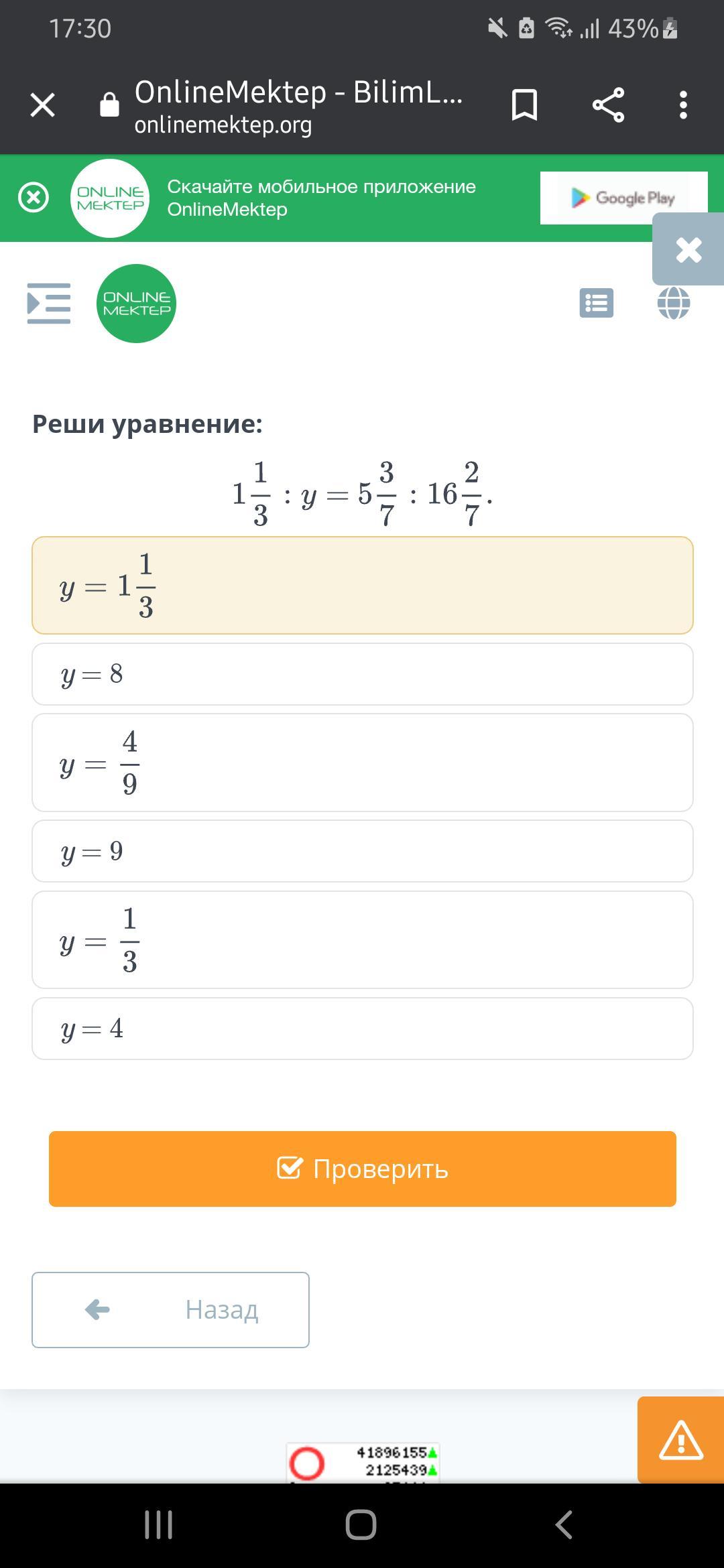Open the browser overflow menu
The width and height of the screenshot is (724, 1568).
tap(683, 105)
